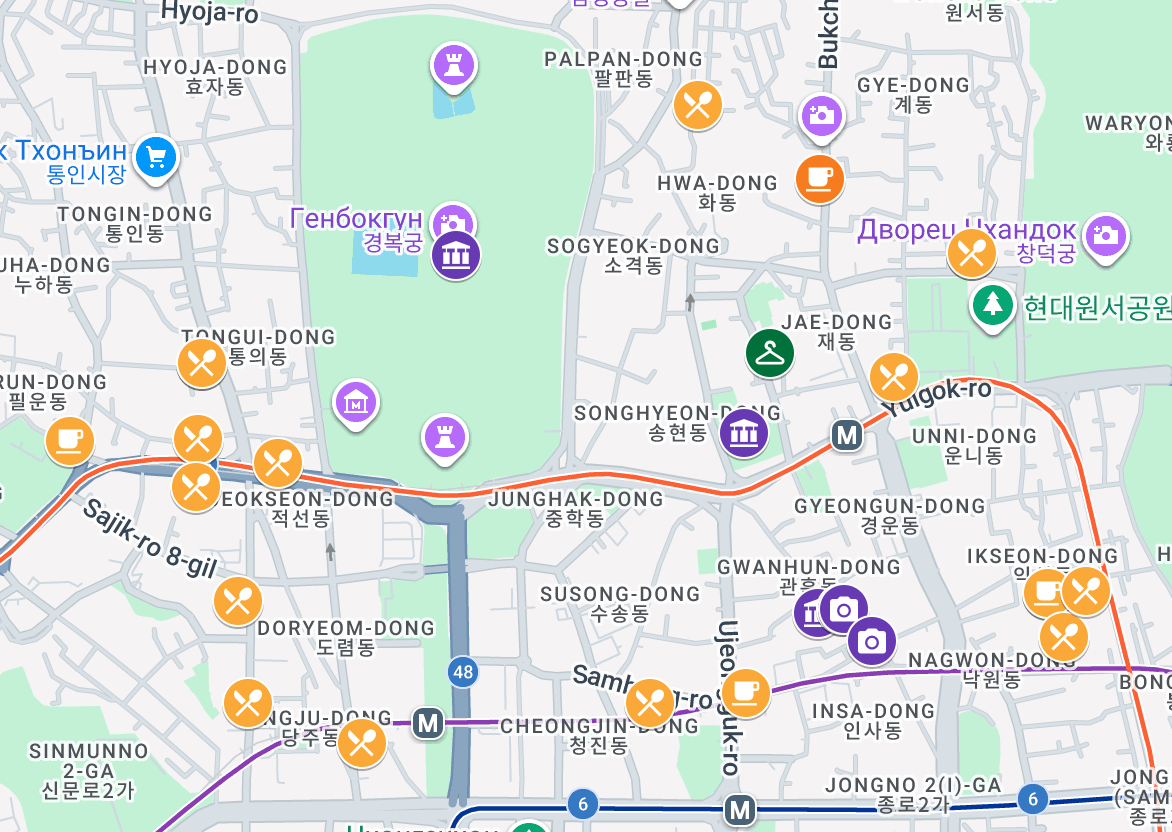Select the green clothes hanger store pin

769,352
